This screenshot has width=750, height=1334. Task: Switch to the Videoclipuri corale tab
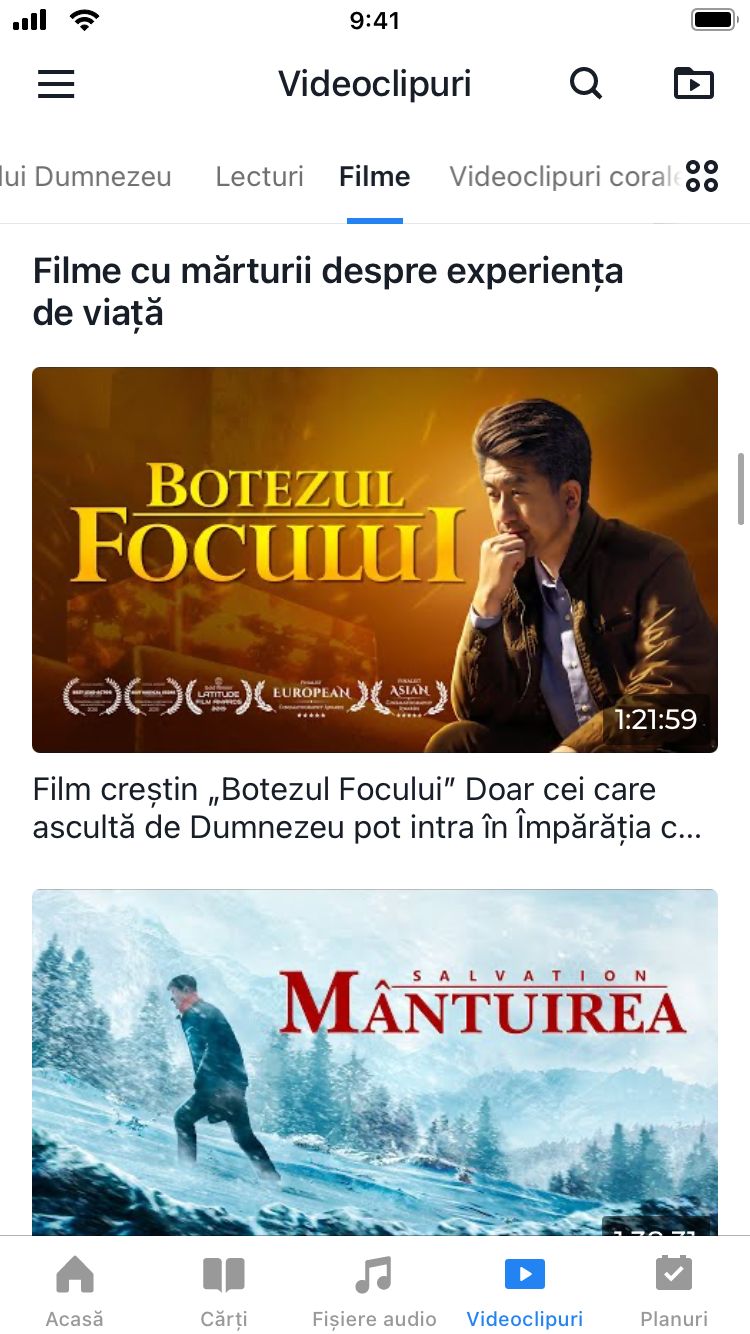click(562, 177)
